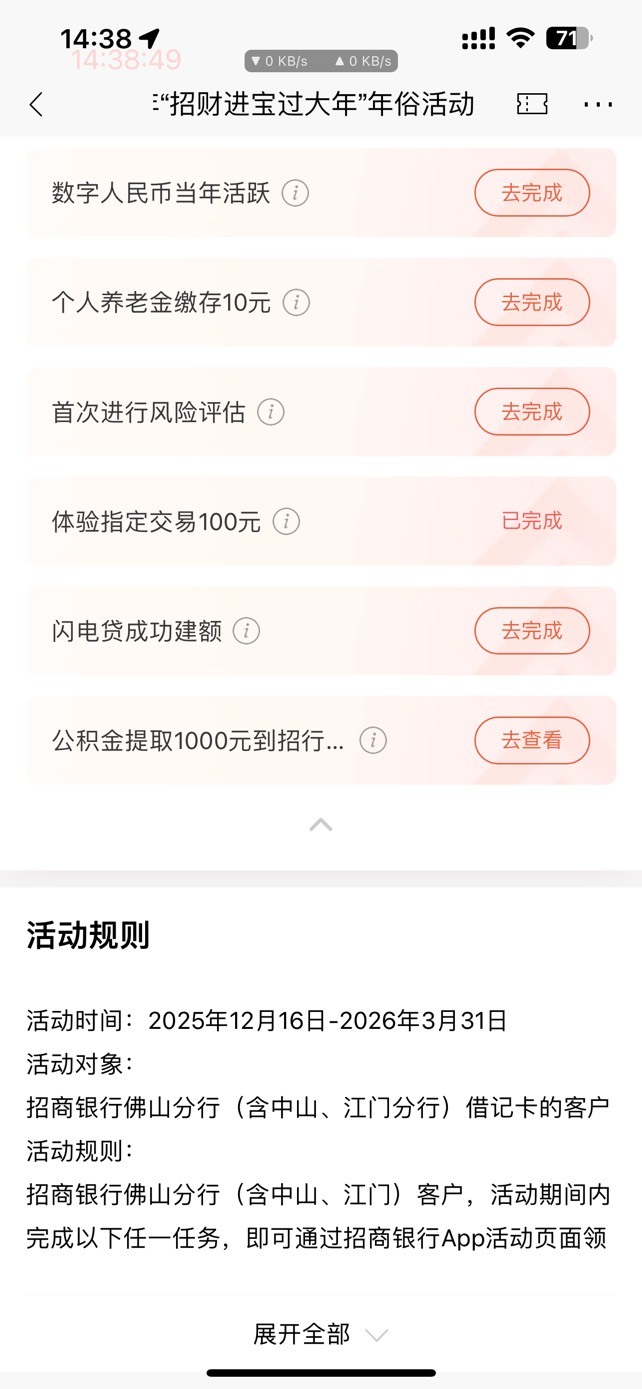This screenshot has width=642, height=1389.
Task: Go back using the top-left arrow
Action: point(37,104)
